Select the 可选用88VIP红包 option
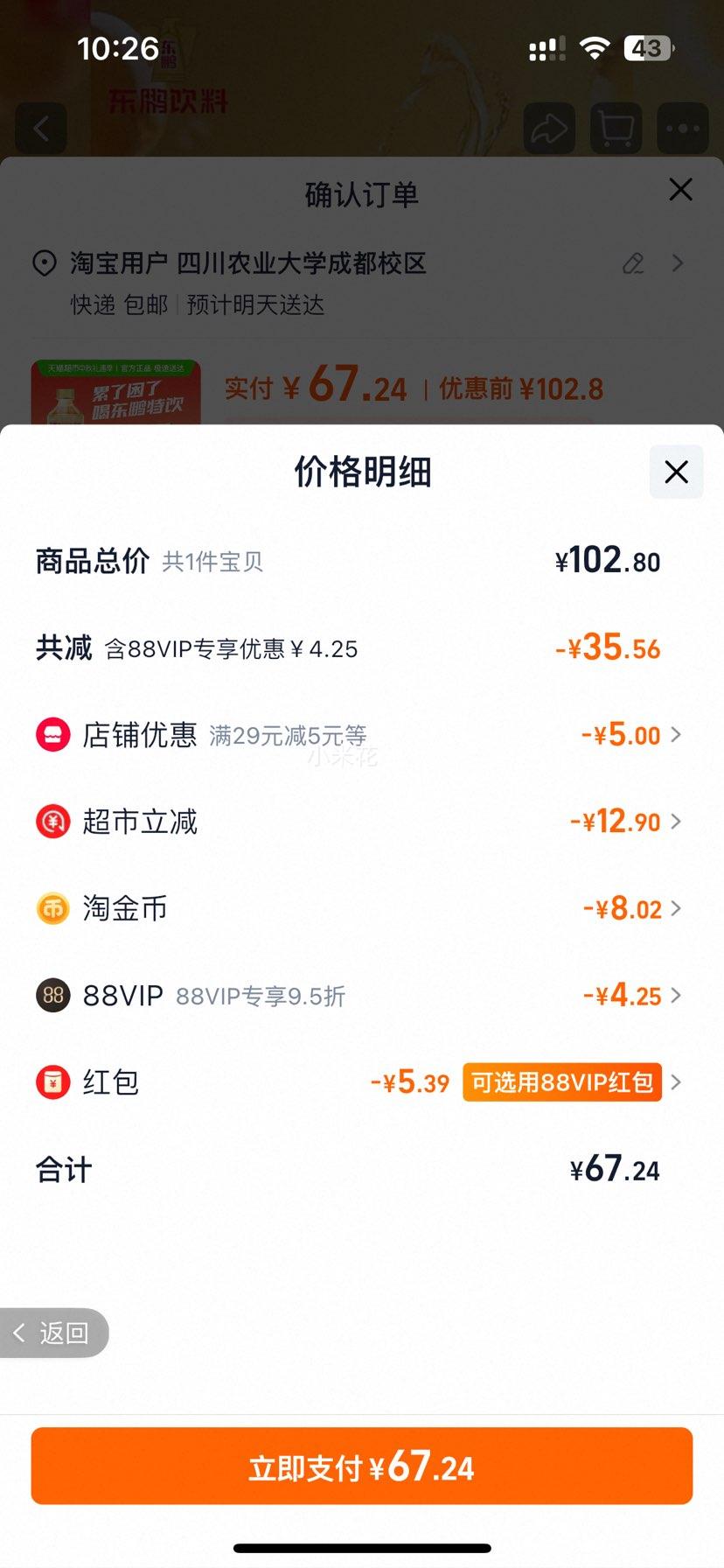The image size is (724, 1568). [561, 1081]
